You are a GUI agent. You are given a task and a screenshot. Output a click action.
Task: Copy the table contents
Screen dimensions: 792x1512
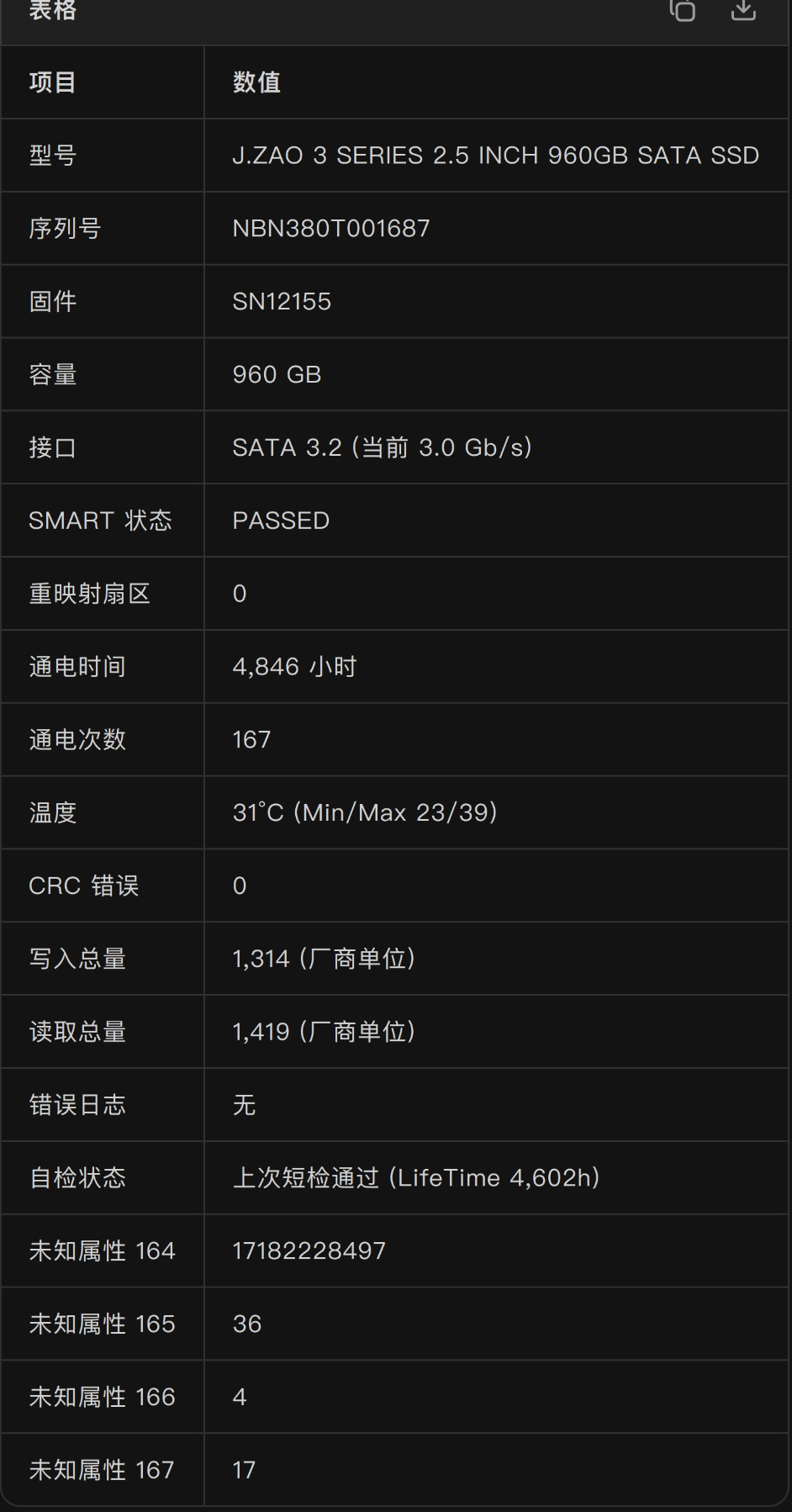[682, 9]
